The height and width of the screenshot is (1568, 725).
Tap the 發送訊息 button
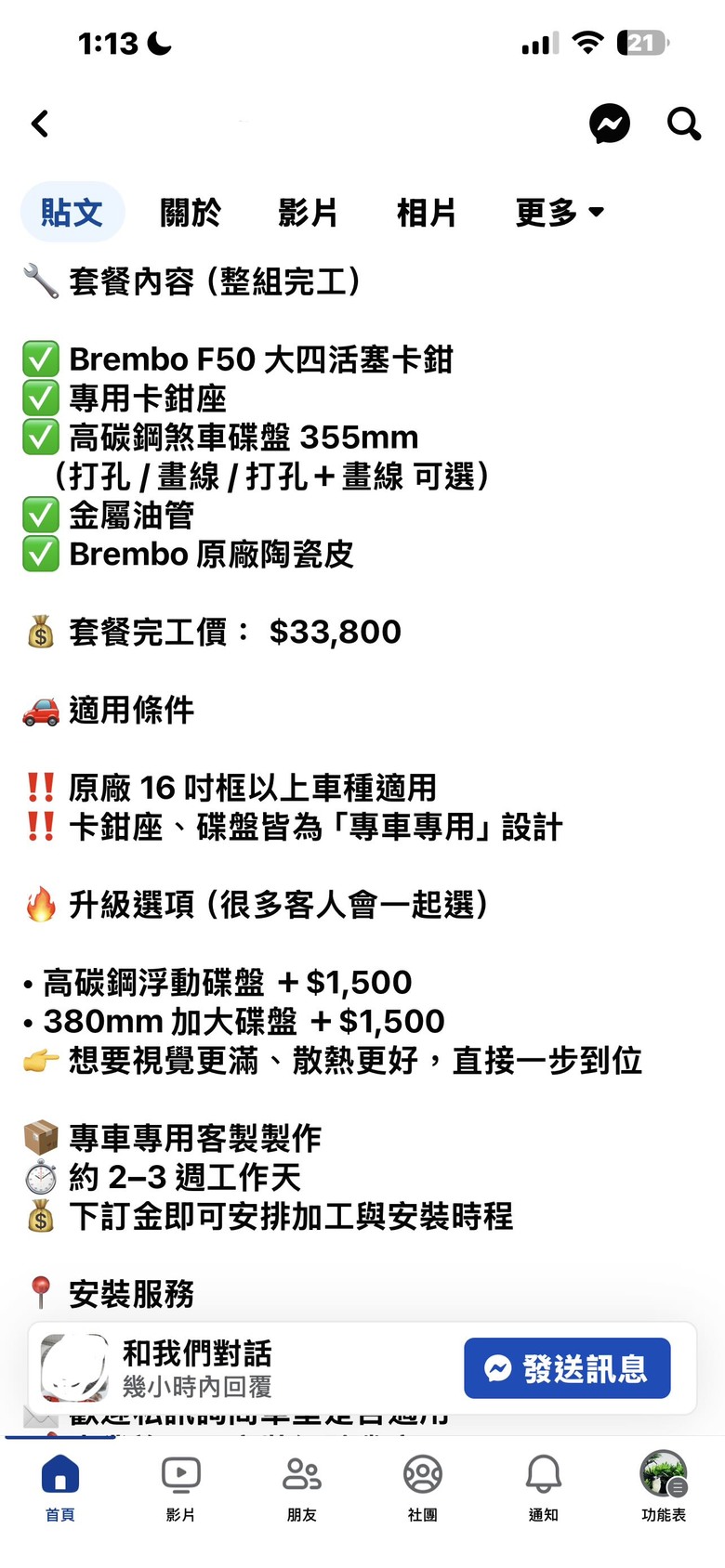(x=567, y=1368)
